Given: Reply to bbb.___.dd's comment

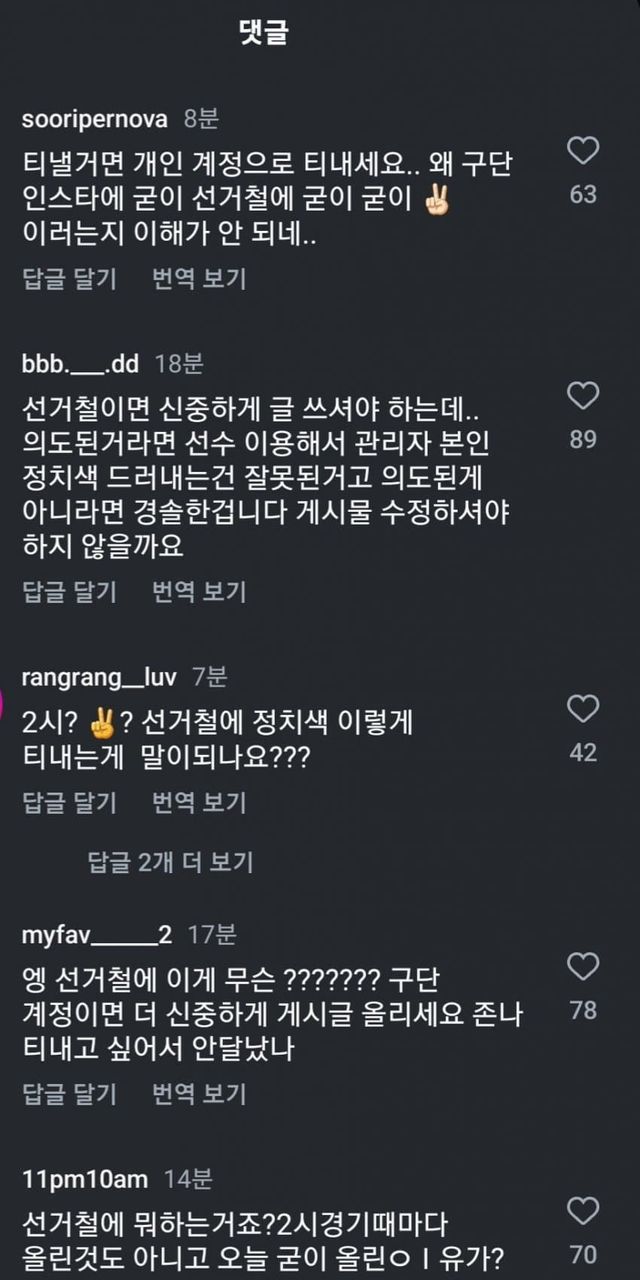Looking at the screenshot, I should point(69,591).
